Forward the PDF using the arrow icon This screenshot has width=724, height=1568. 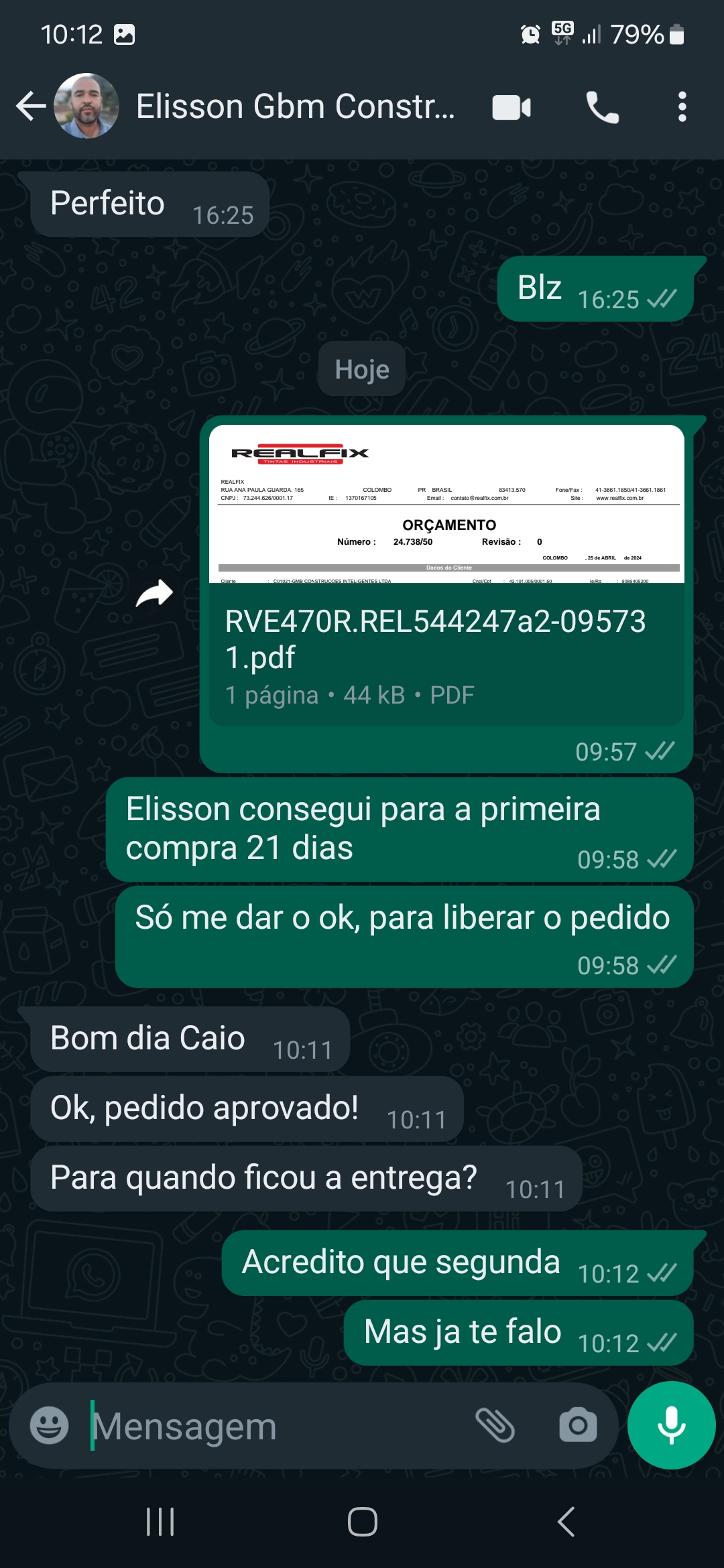(x=155, y=594)
